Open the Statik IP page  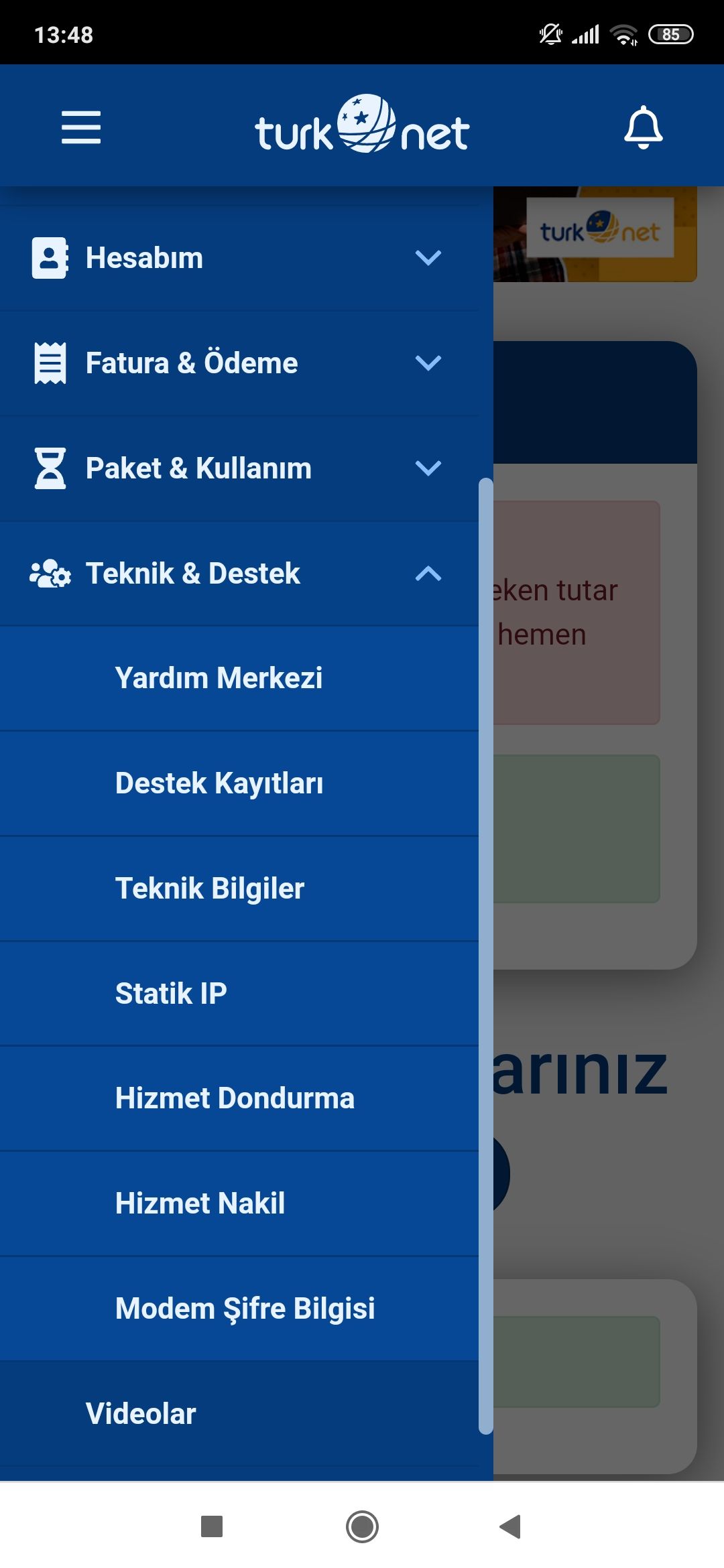(171, 993)
